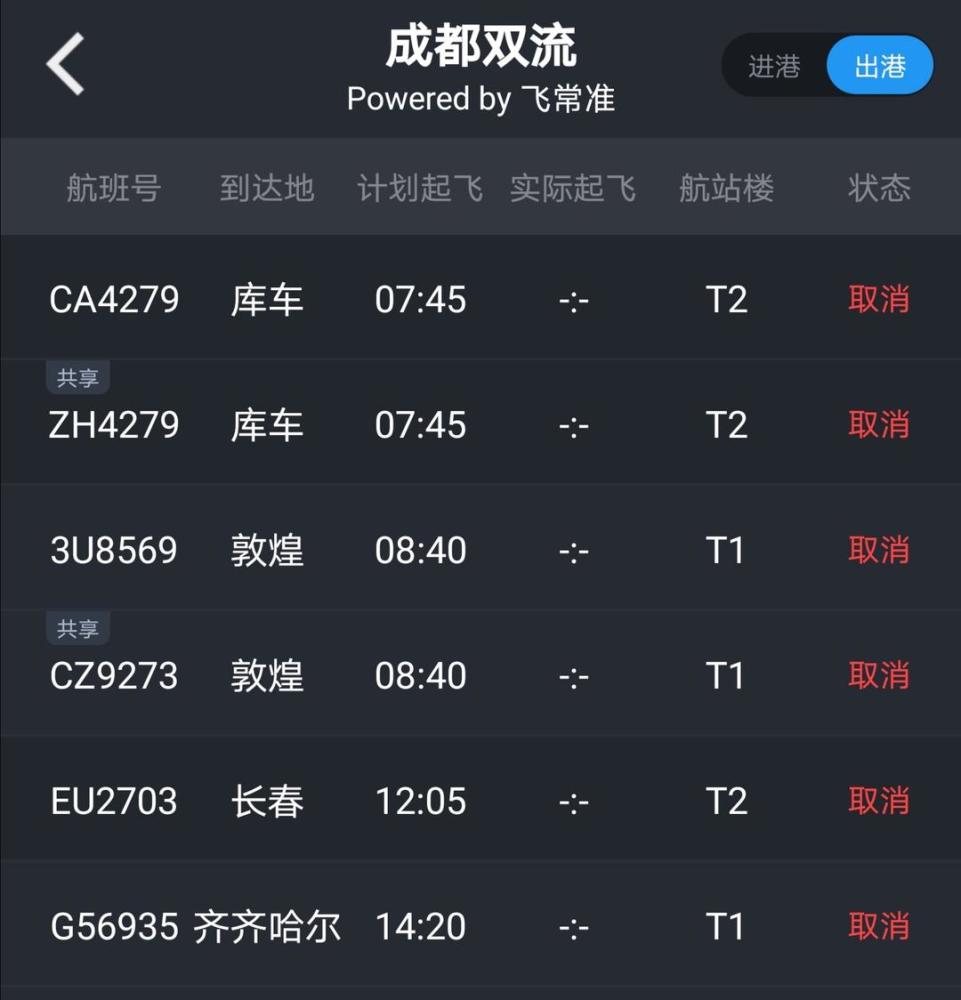Switch to 进港 arrivals view
The width and height of the screenshot is (961, 1000).
(x=775, y=65)
